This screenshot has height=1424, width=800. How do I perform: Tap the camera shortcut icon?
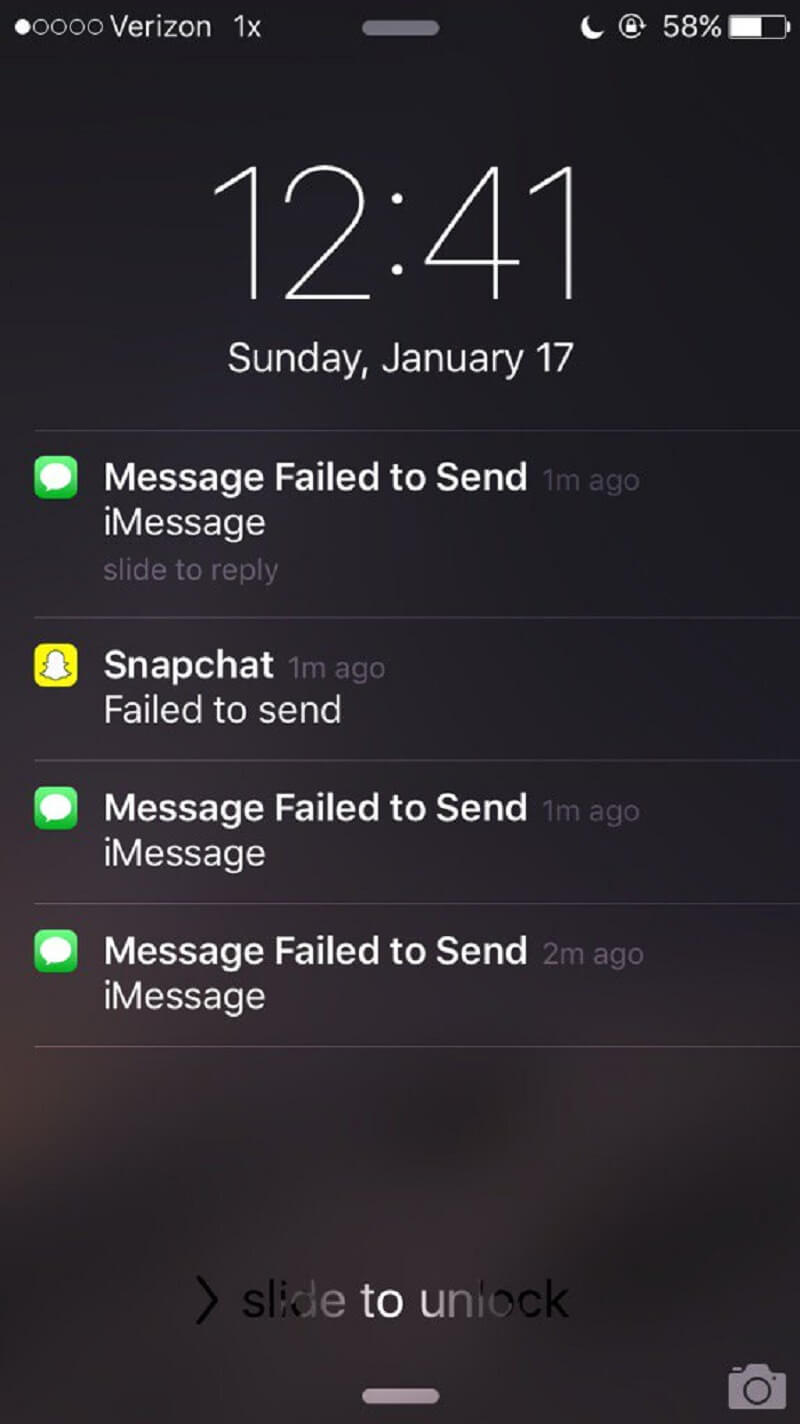point(756,1386)
